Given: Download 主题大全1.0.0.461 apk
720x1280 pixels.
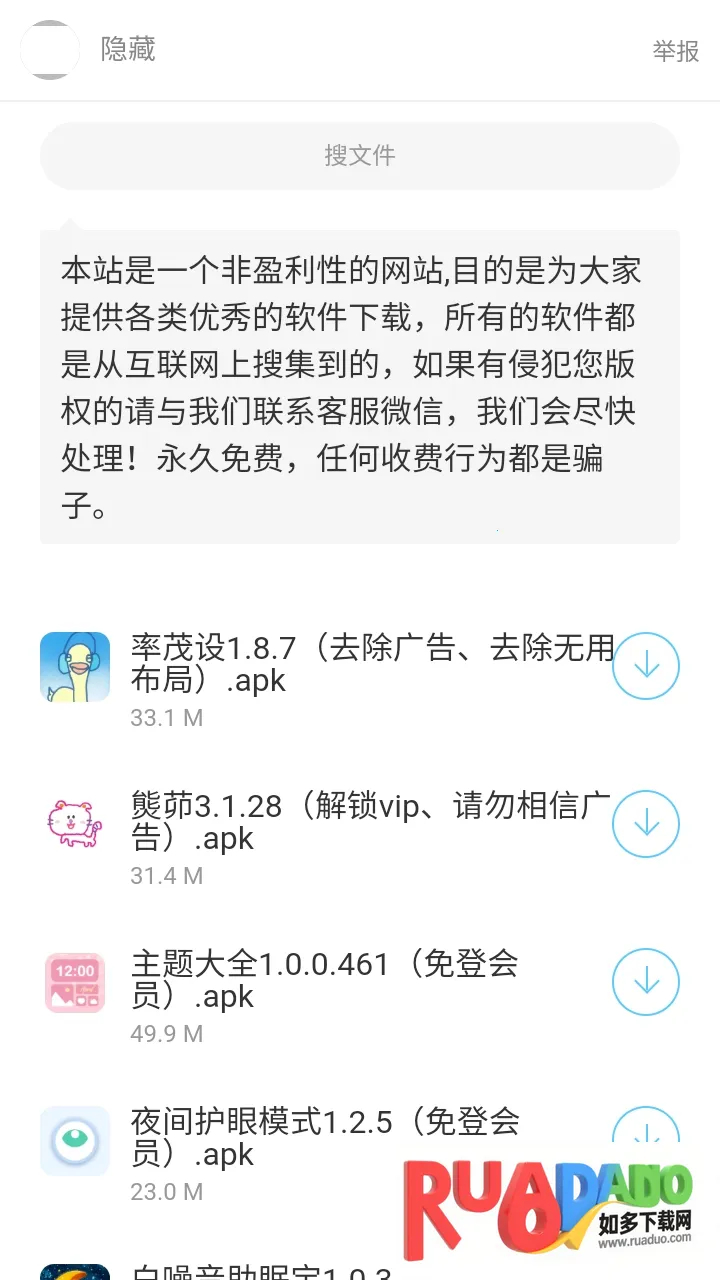Looking at the screenshot, I should (x=646, y=982).
